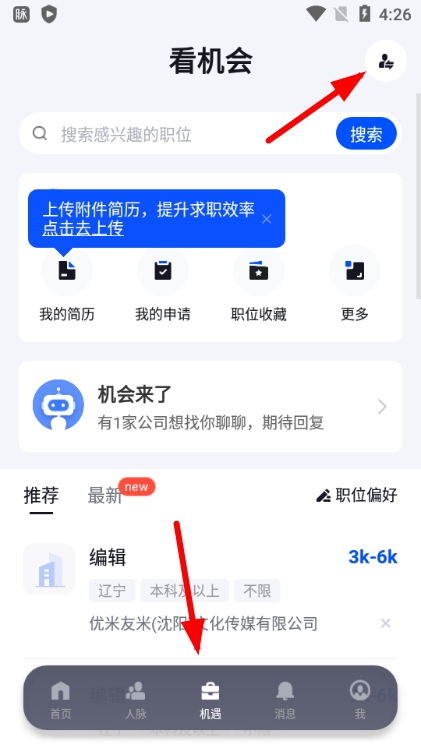
Task: Select the 机遇 tab
Action: [x=210, y=699]
